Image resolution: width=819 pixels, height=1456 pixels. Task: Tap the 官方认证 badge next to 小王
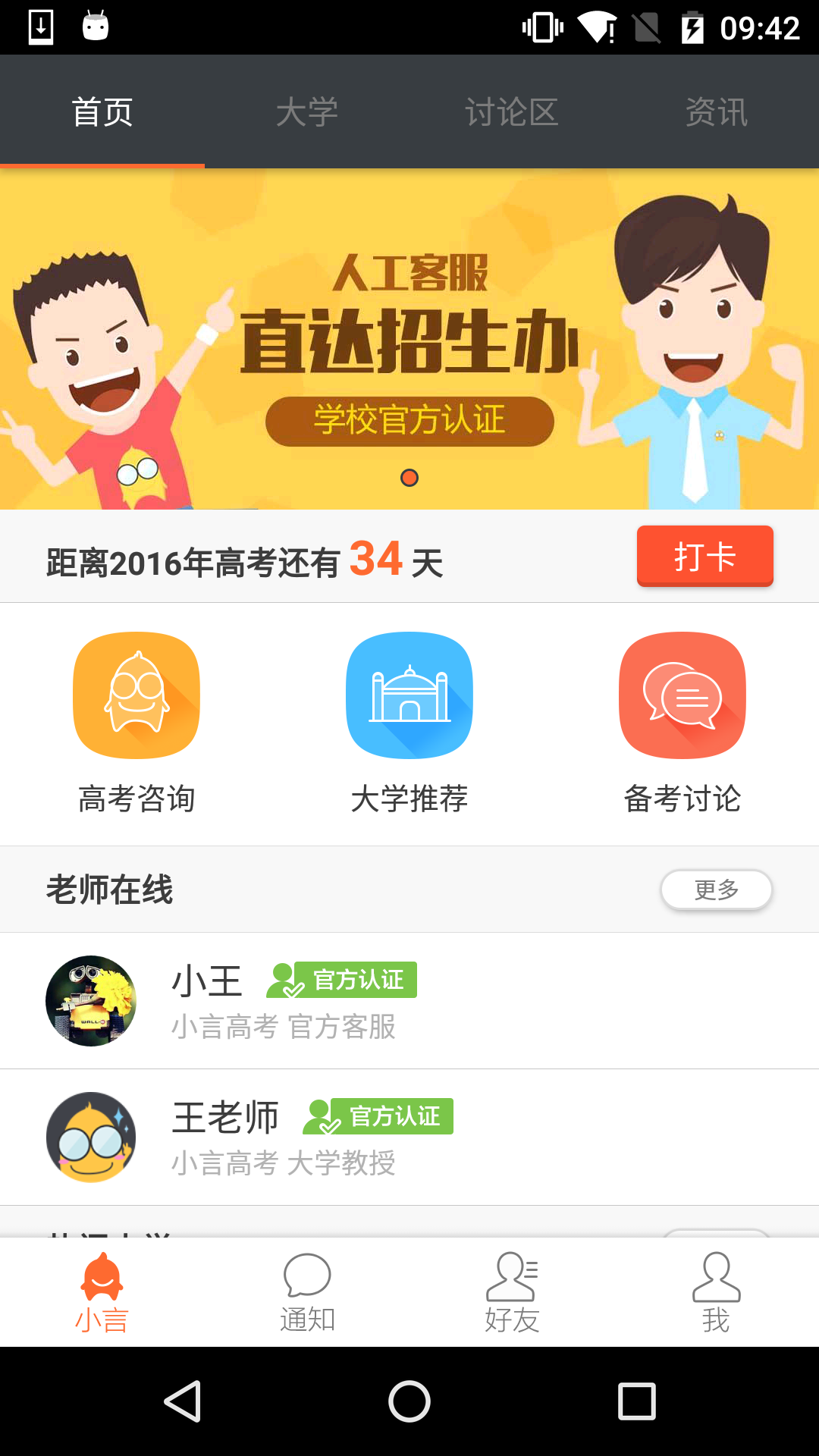coord(341,980)
